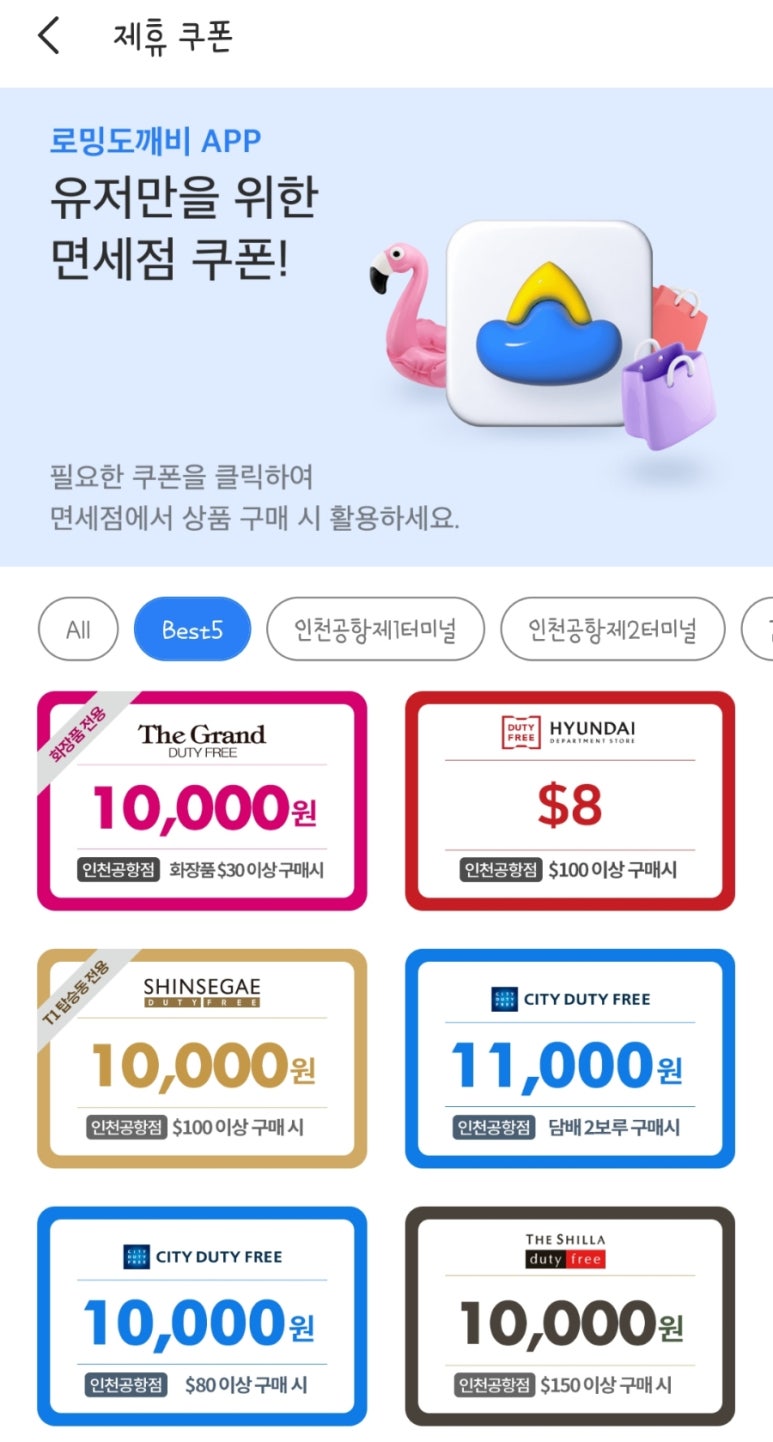Viewport: 773px width, 1442px height.
Task: Filter by 인천공항제1터미널
Action: click(375, 630)
